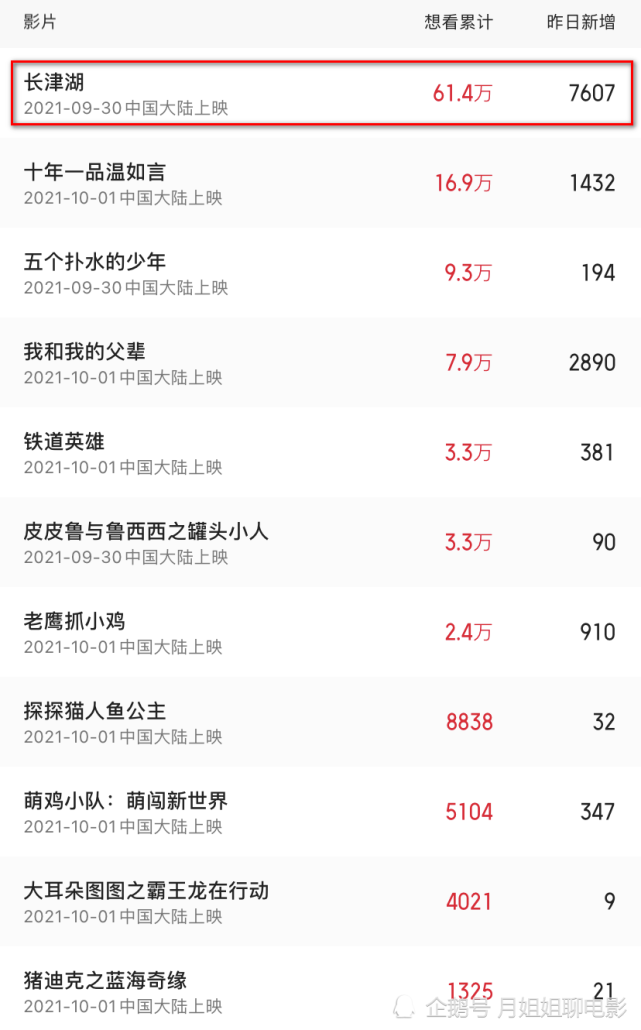Open 猪迪克之蓝海奇缘 movie entry
This screenshot has width=641, height=1030.
click(x=320, y=990)
